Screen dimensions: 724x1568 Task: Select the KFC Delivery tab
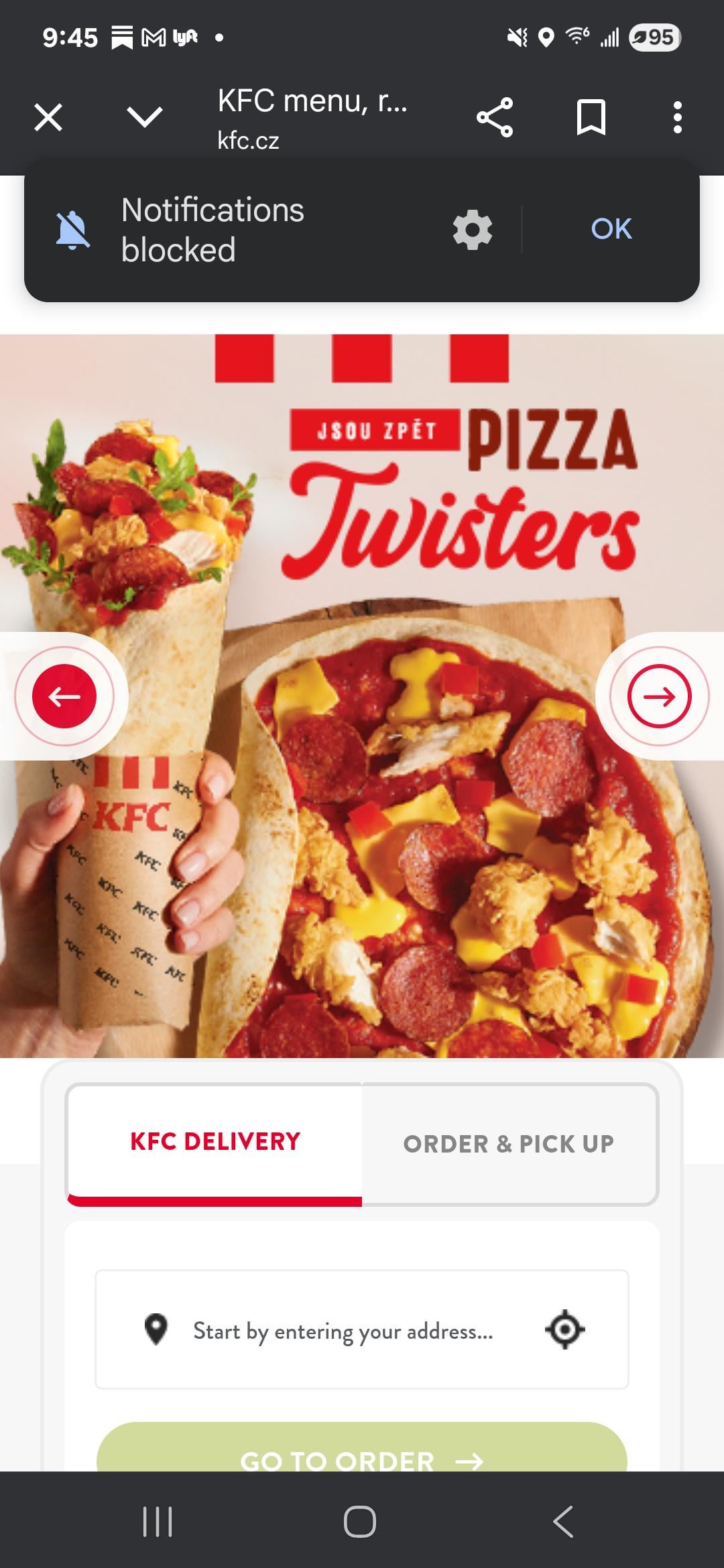pyautogui.click(x=215, y=1142)
